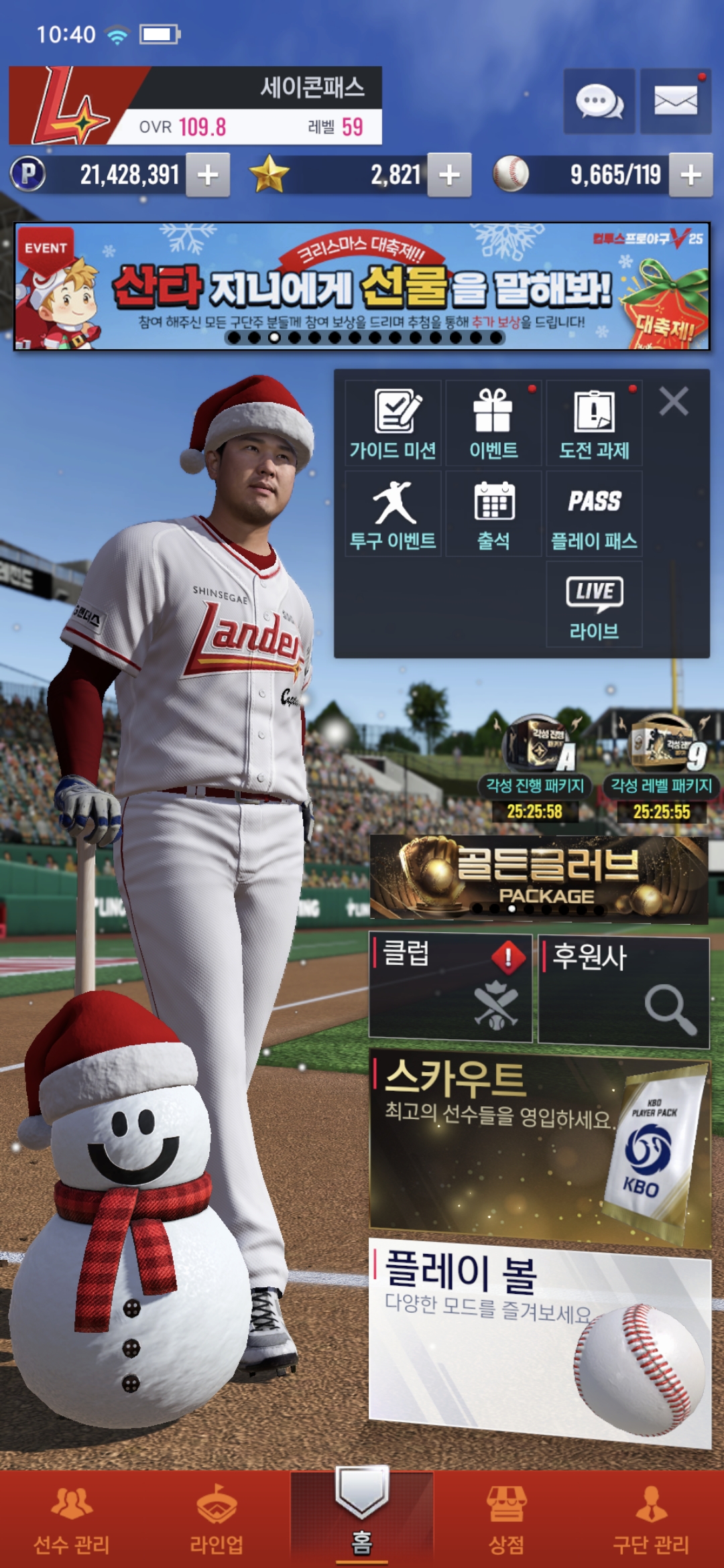Open 투구 이벤트 pitching event

tap(393, 514)
